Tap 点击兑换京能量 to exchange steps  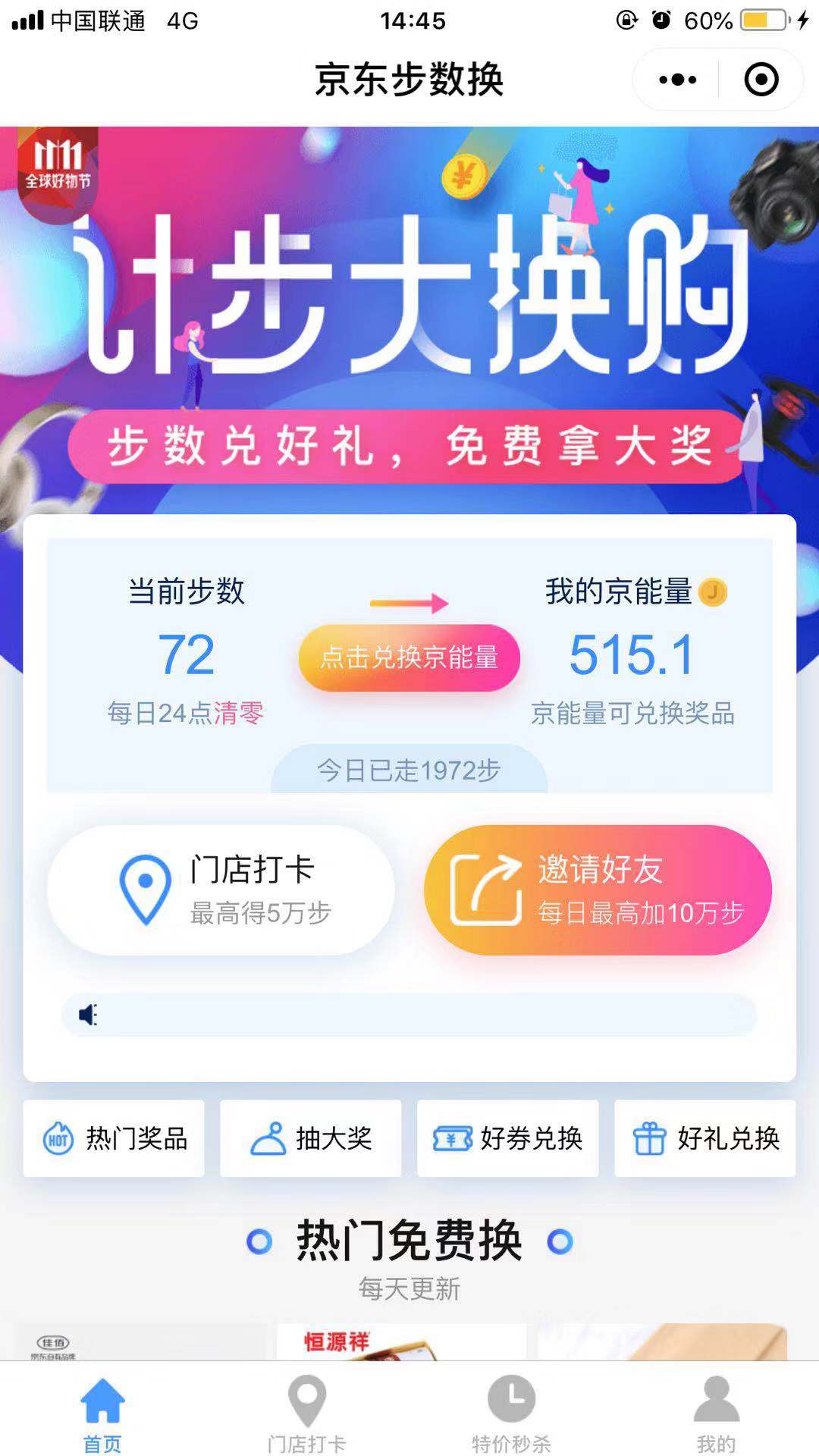click(409, 657)
